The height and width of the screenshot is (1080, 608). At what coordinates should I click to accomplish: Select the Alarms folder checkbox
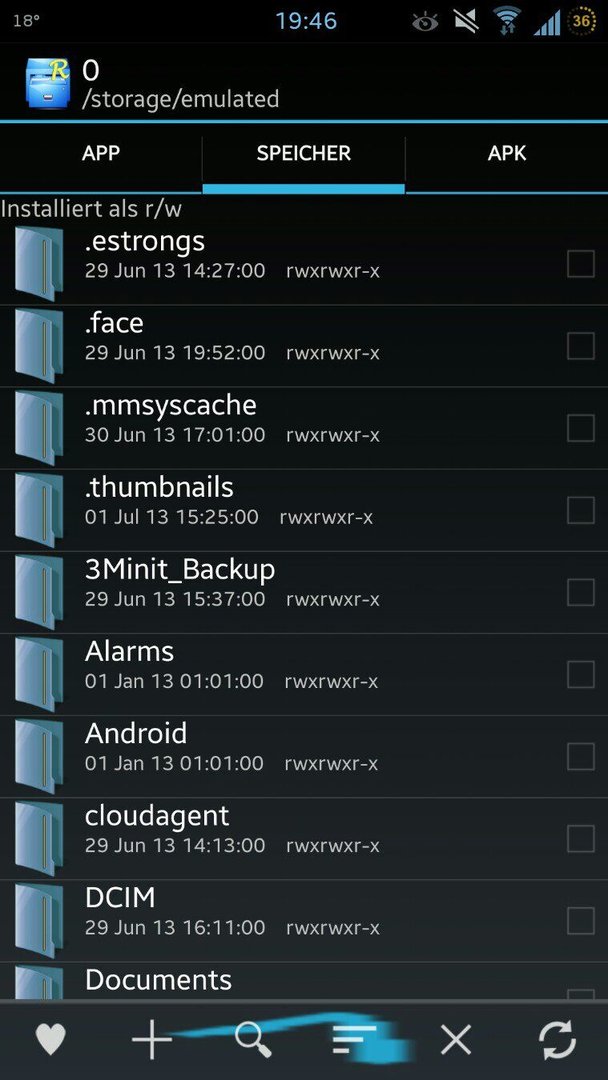tap(580, 674)
